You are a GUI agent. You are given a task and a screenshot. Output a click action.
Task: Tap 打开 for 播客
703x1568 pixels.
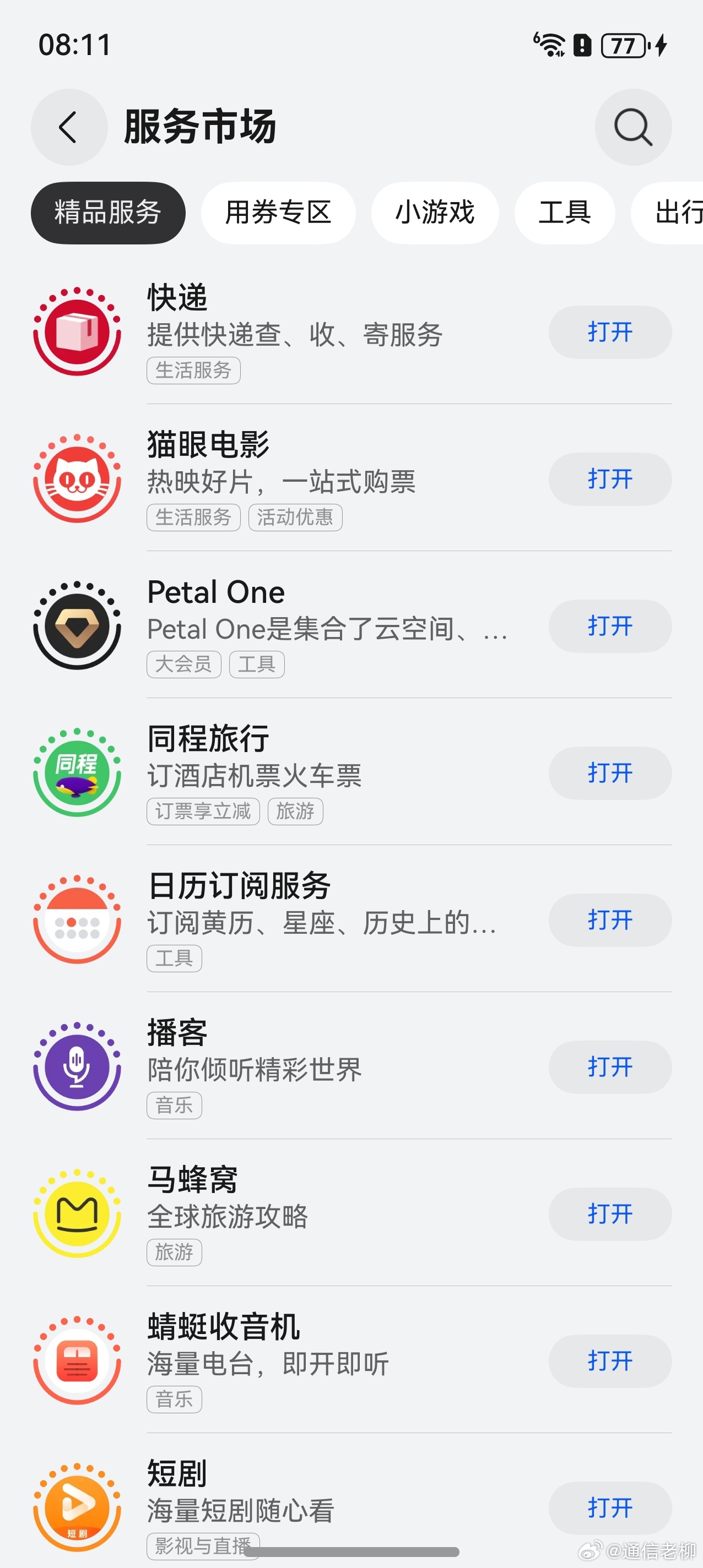610,1067
